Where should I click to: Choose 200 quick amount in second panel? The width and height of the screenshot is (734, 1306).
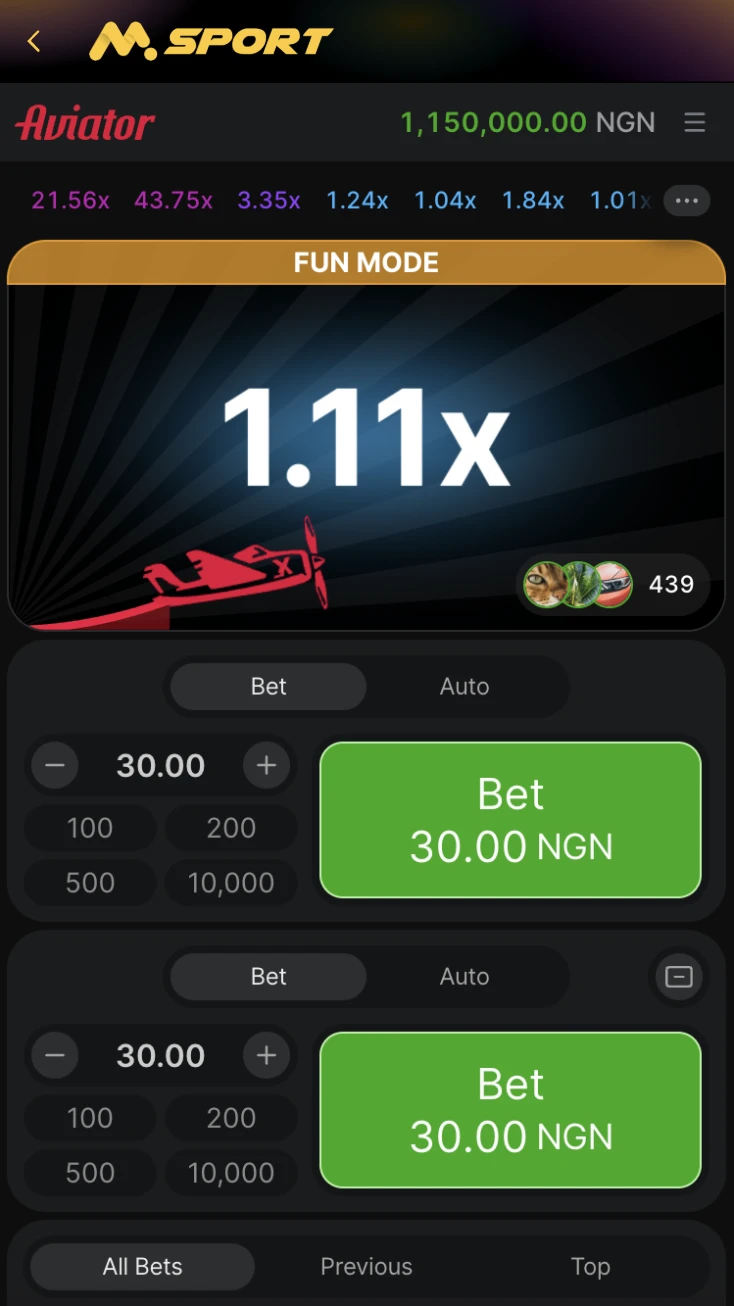click(x=231, y=1118)
